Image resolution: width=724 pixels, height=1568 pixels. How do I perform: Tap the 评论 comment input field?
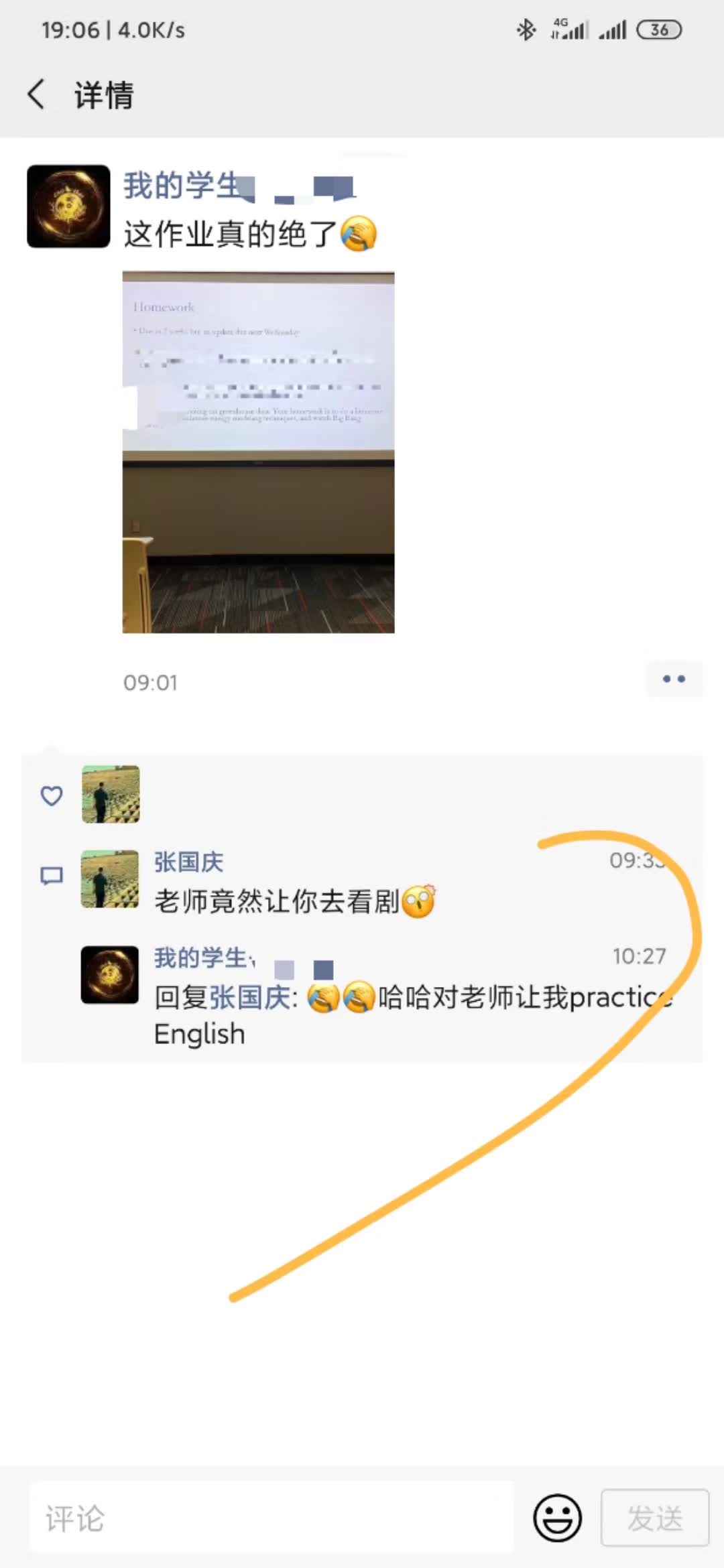pyautogui.click(x=271, y=1518)
